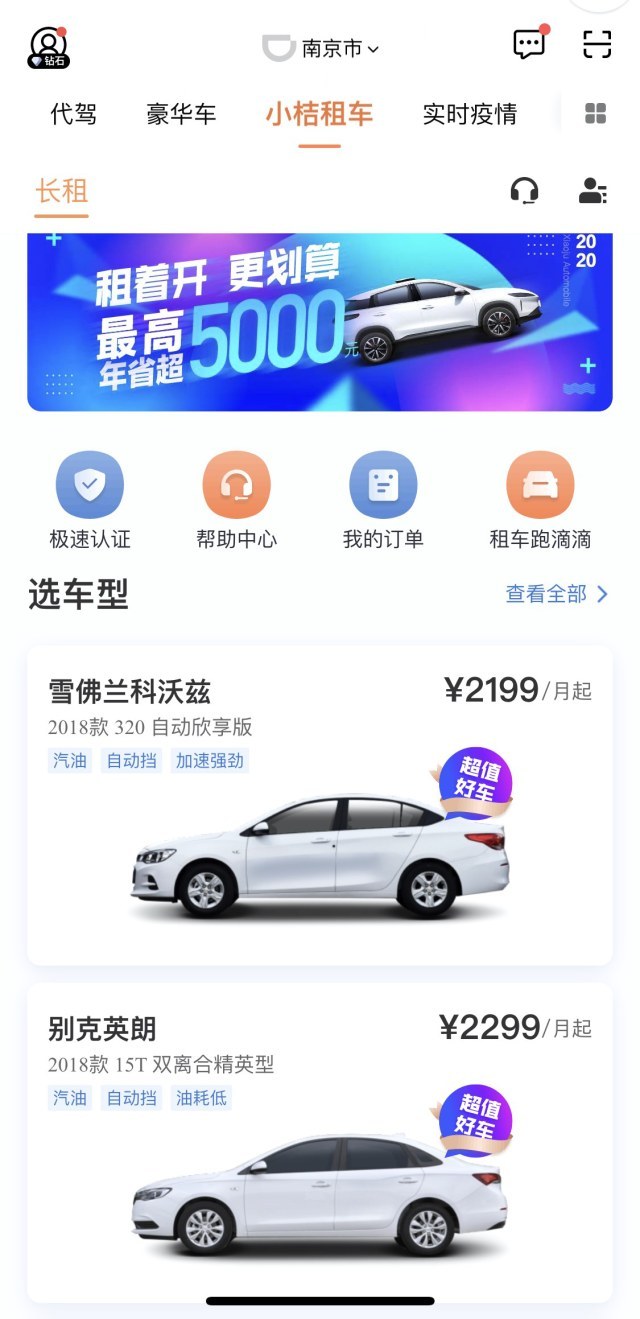
Task: Tap 查看全部 to see all models
Action: tap(556, 594)
